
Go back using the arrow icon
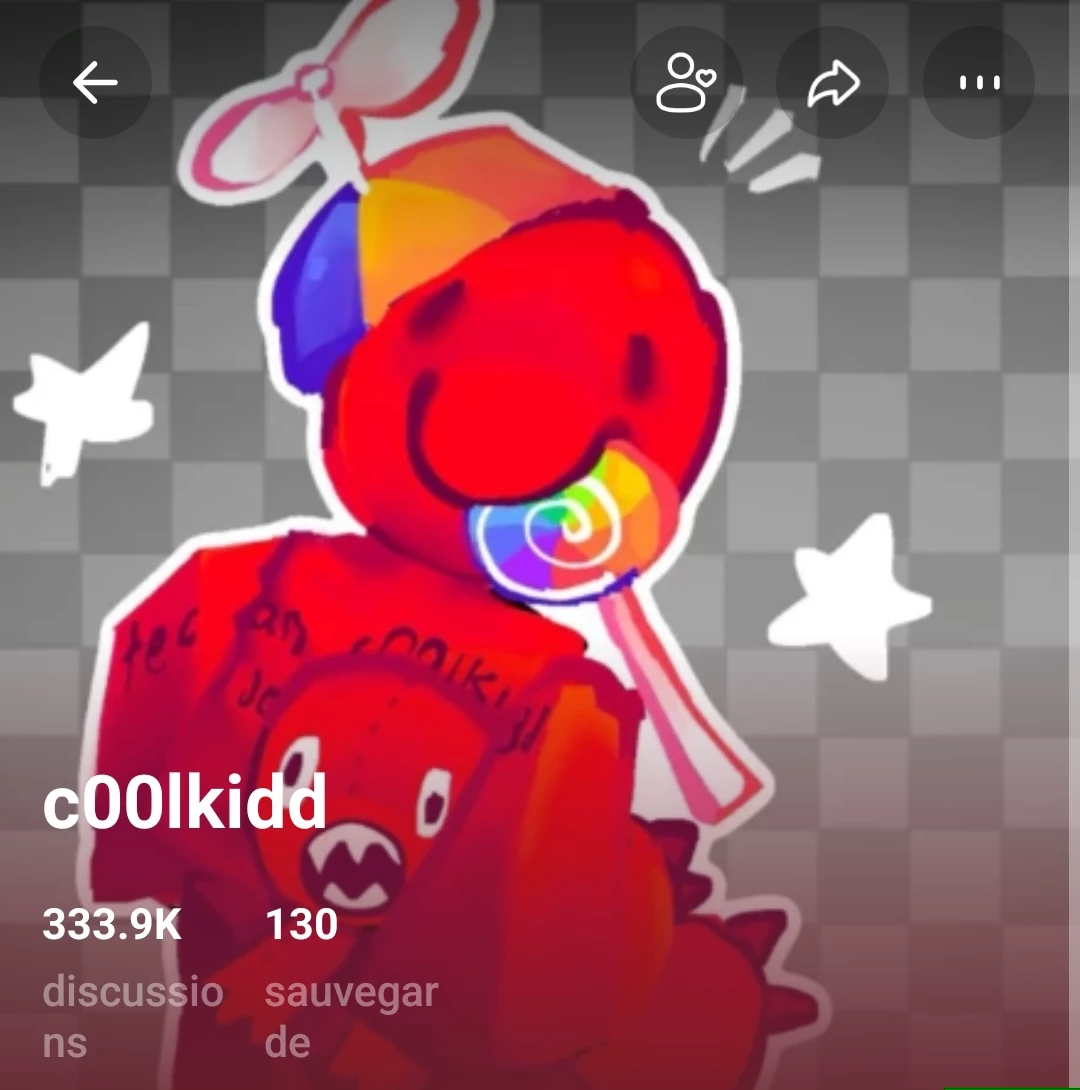click(95, 83)
